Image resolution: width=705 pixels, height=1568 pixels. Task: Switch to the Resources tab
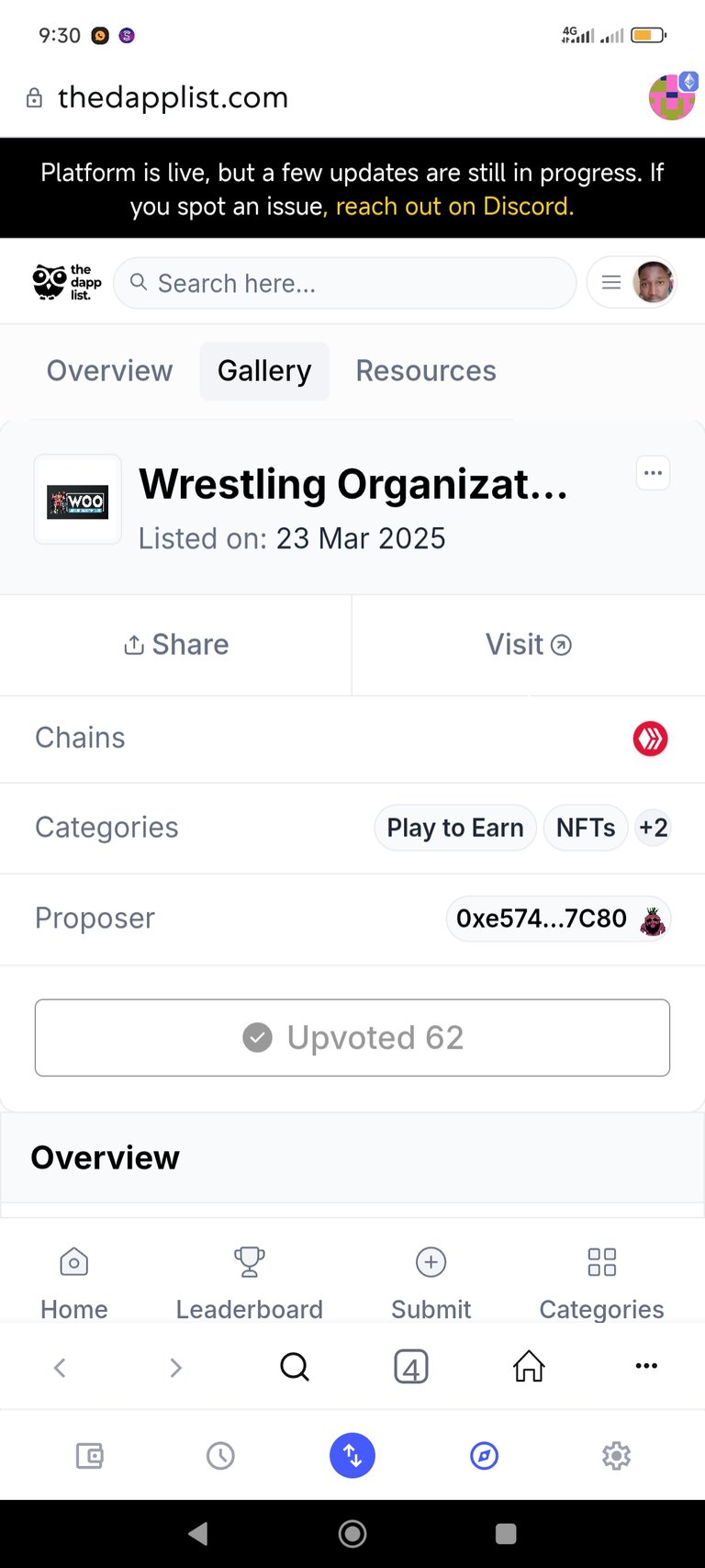[426, 371]
